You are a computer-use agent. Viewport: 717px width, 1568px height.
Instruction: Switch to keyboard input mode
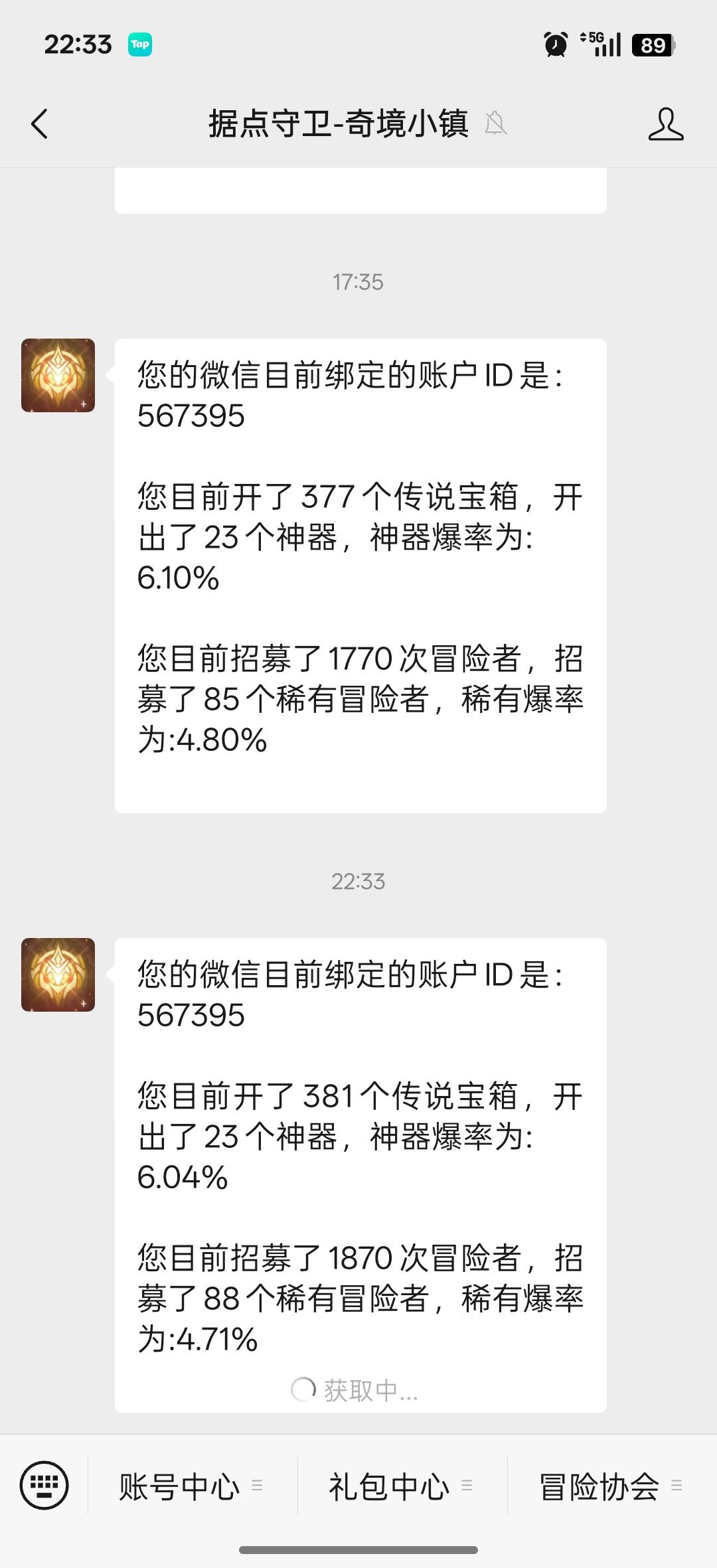(44, 1485)
